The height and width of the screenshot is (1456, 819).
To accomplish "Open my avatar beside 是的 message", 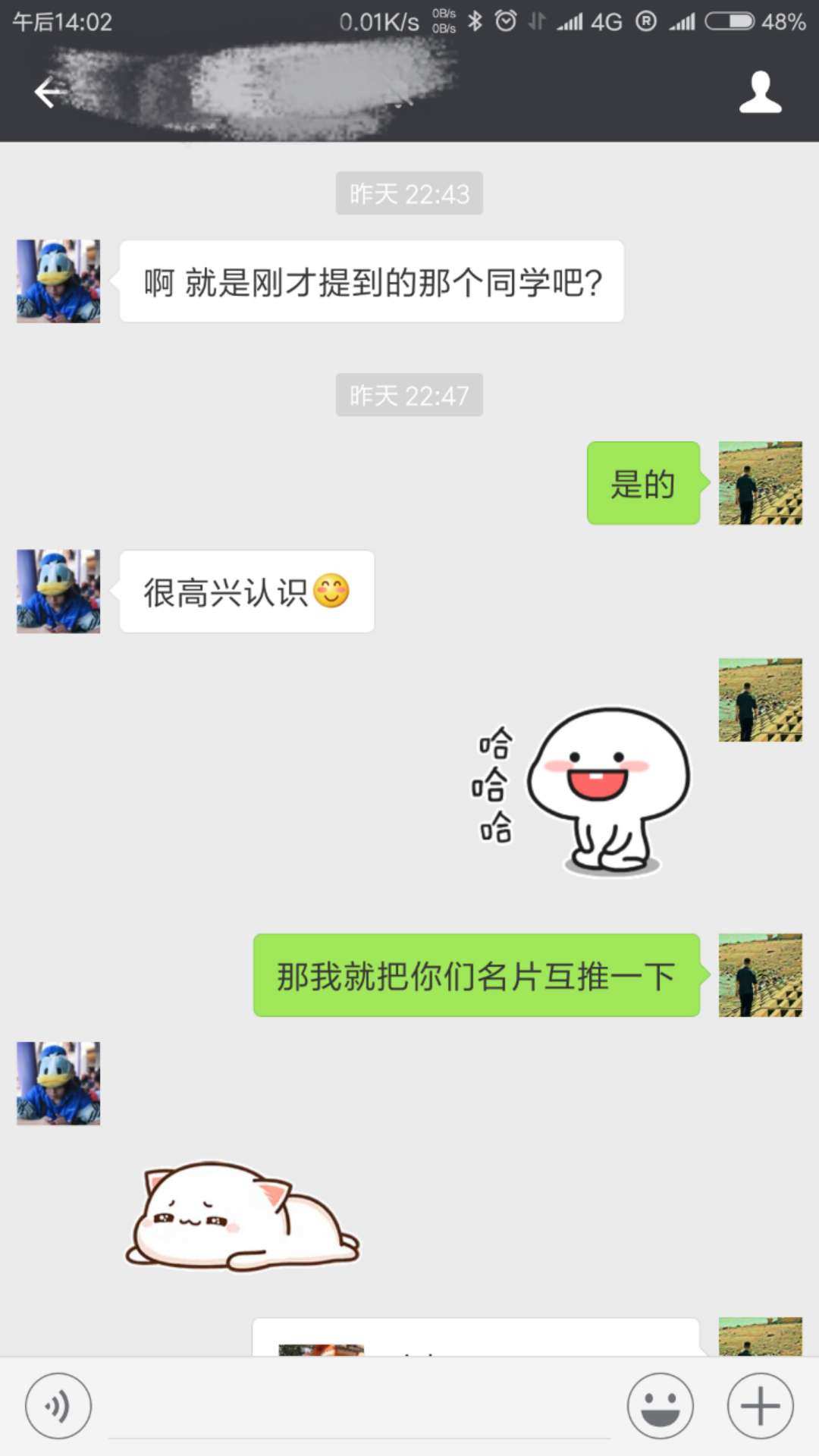I will pos(760,483).
